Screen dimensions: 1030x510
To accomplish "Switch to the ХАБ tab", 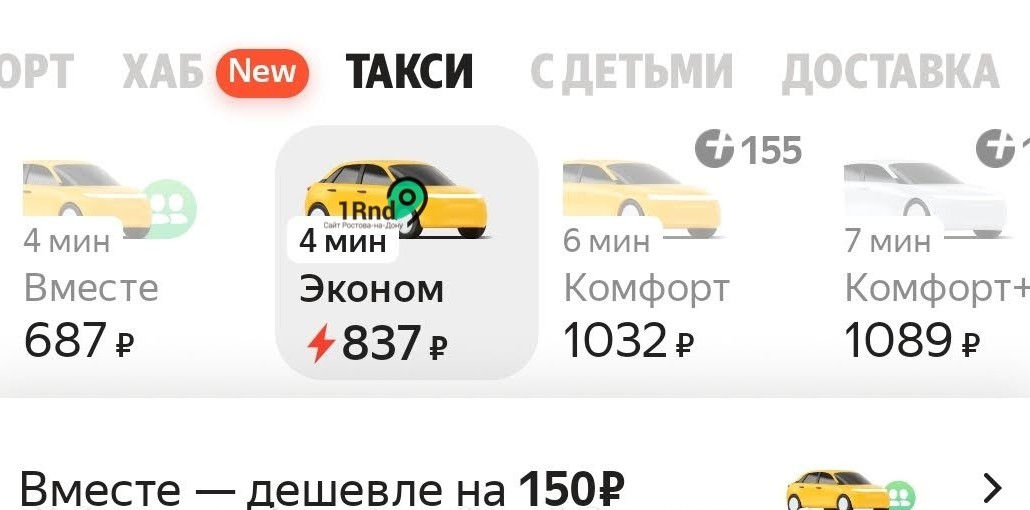I will coord(163,72).
